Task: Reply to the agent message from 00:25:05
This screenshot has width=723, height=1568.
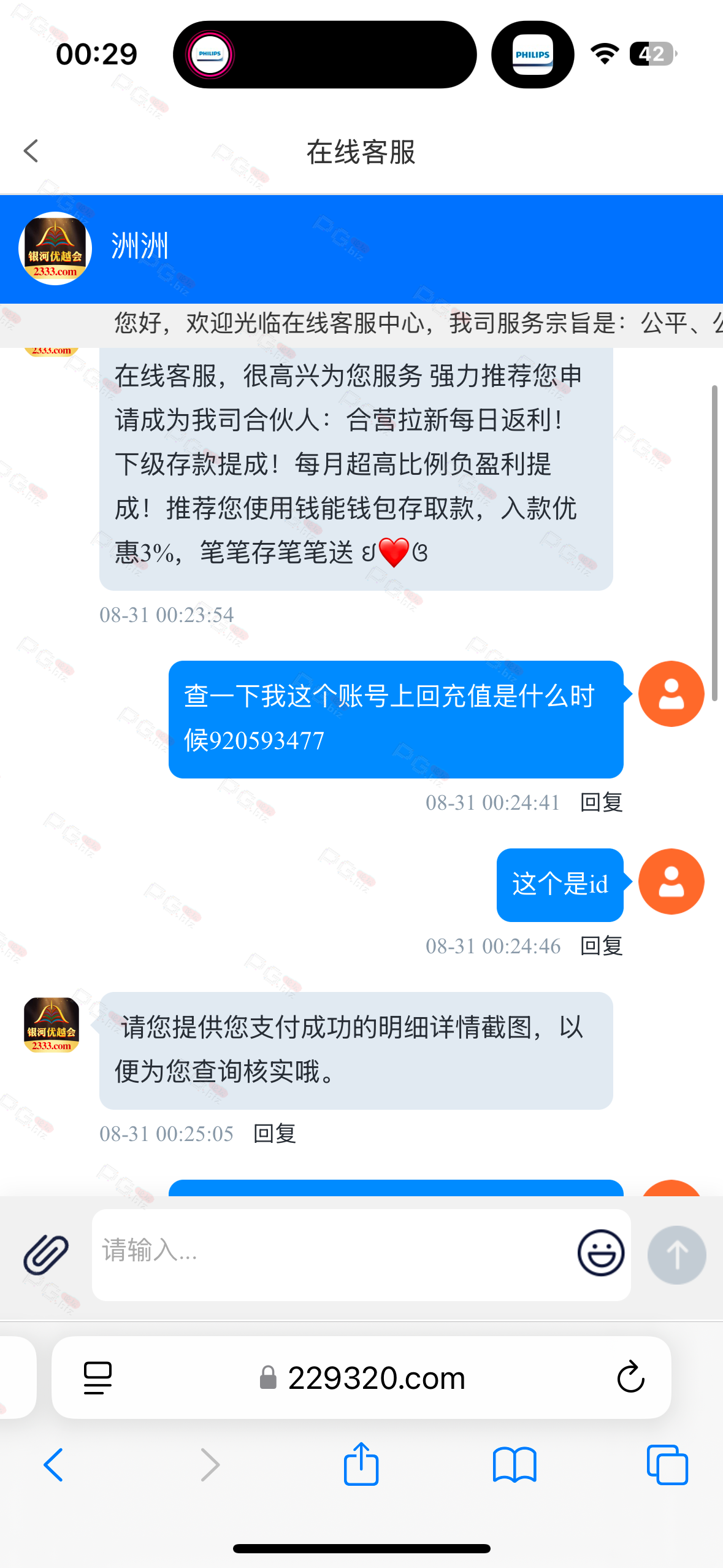Action: [x=274, y=1134]
